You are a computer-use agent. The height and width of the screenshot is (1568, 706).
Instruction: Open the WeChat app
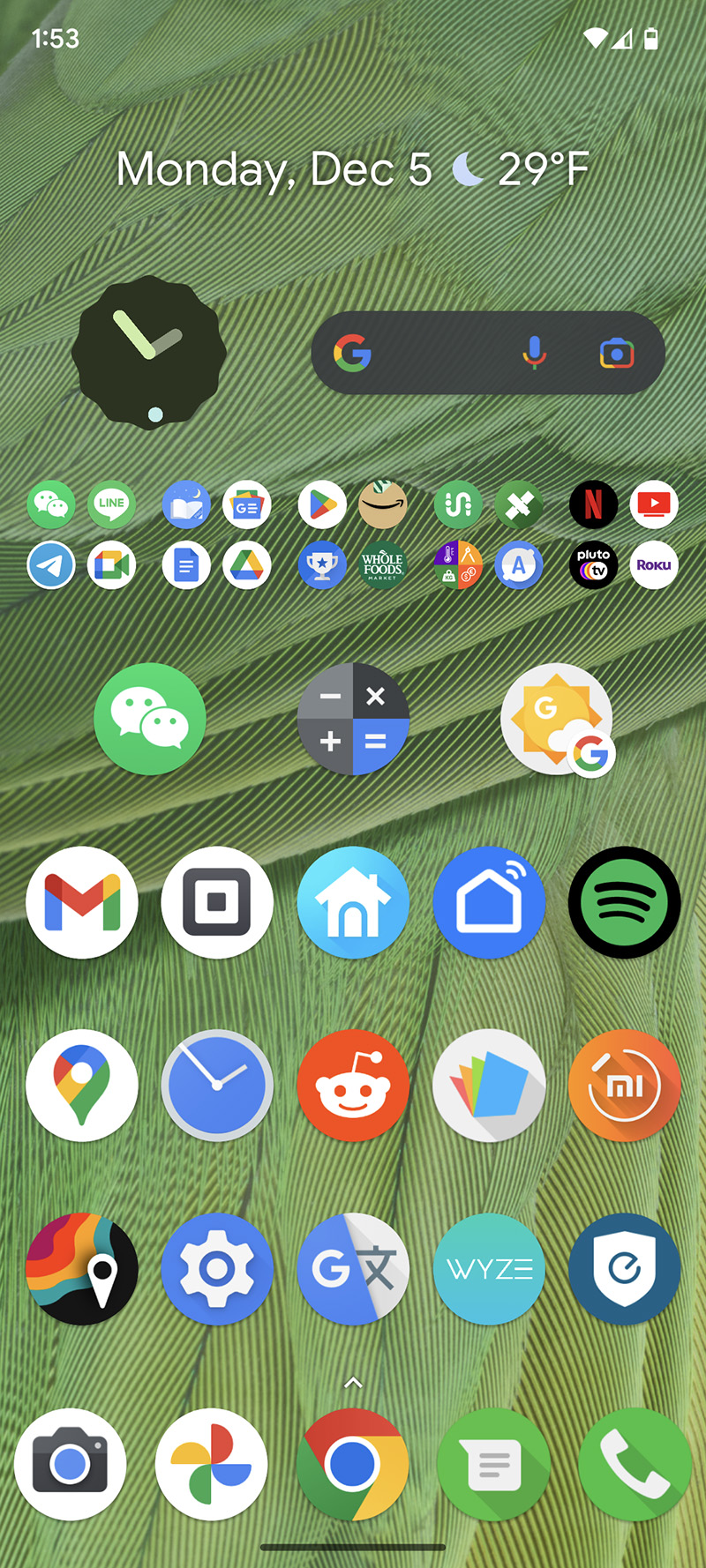tap(150, 719)
